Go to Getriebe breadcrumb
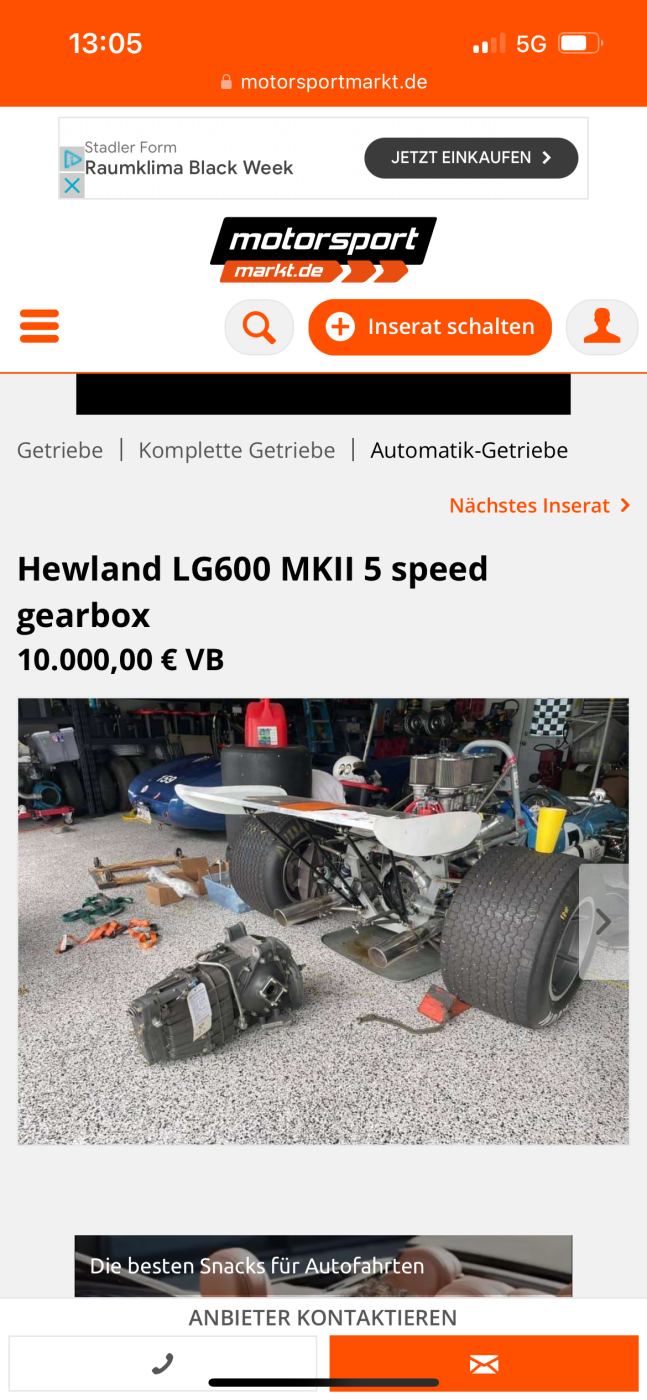The height and width of the screenshot is (1400, 647). [x=60, y=450]
